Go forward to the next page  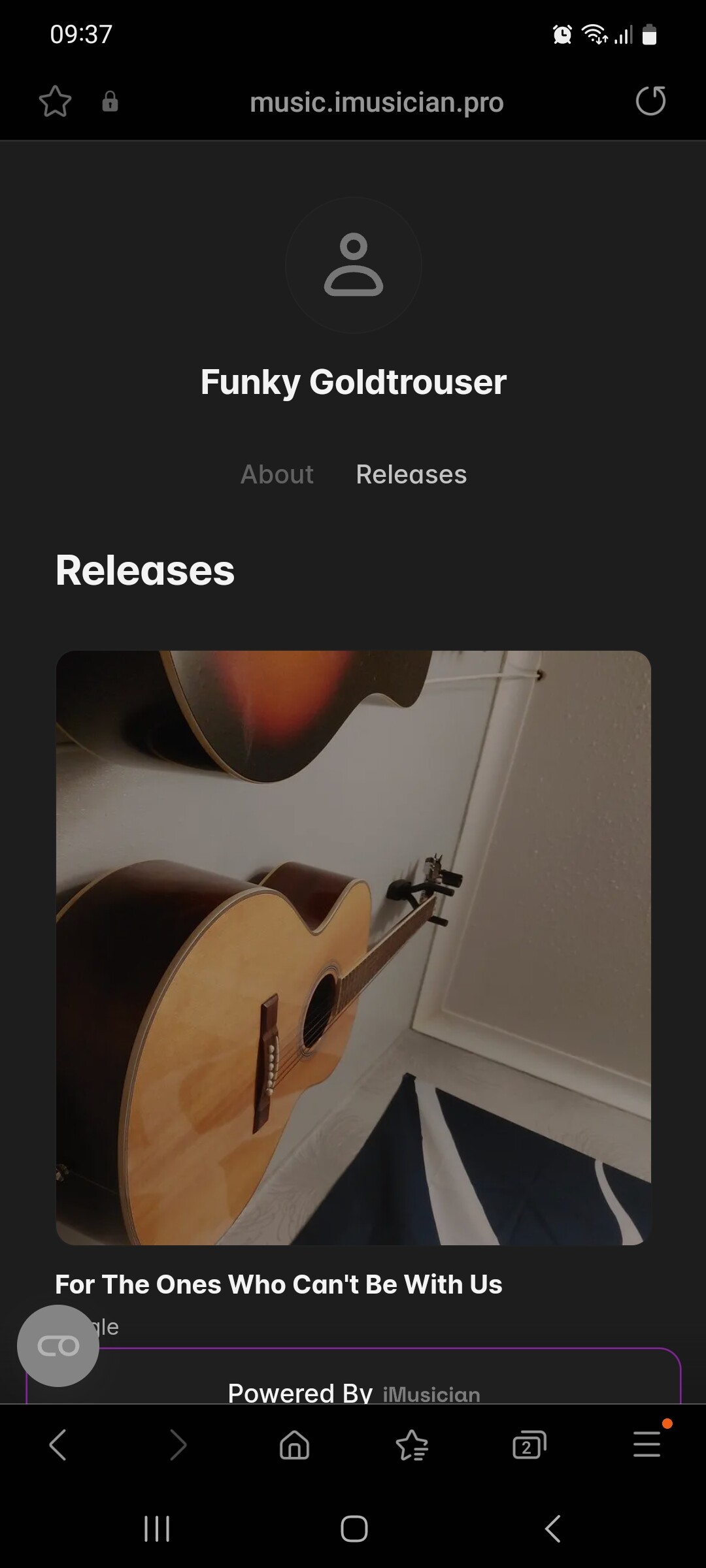(177, 1445)
